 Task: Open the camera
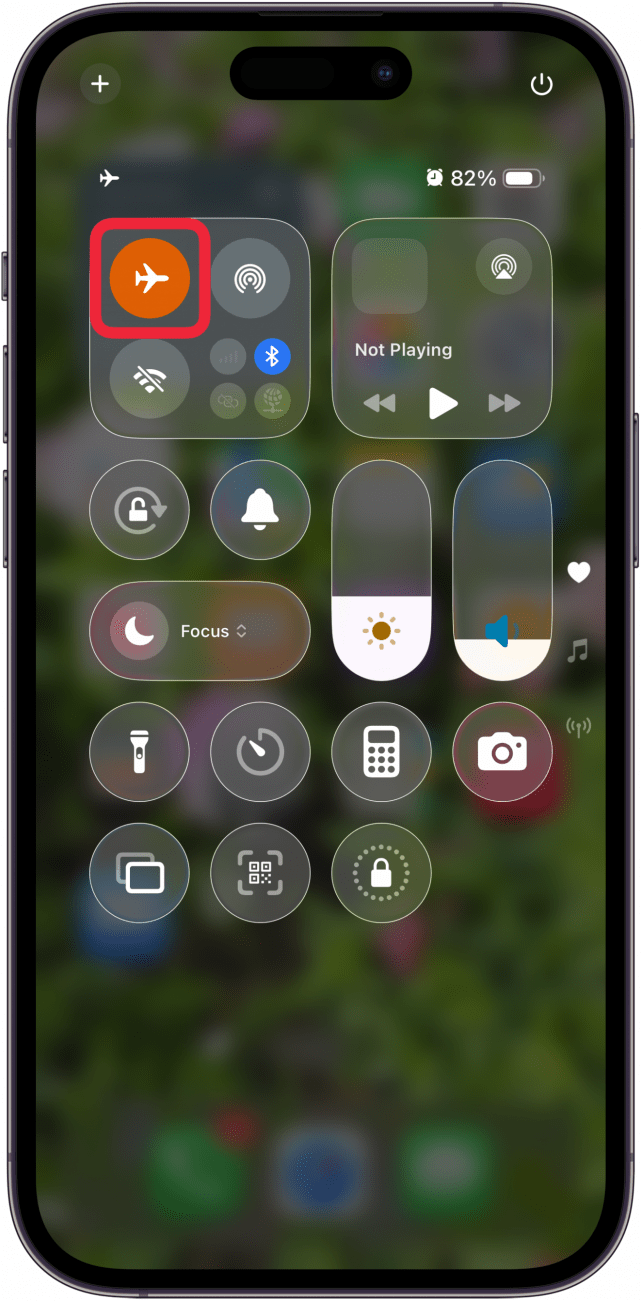pyautogui.click(x=502, y=752)
